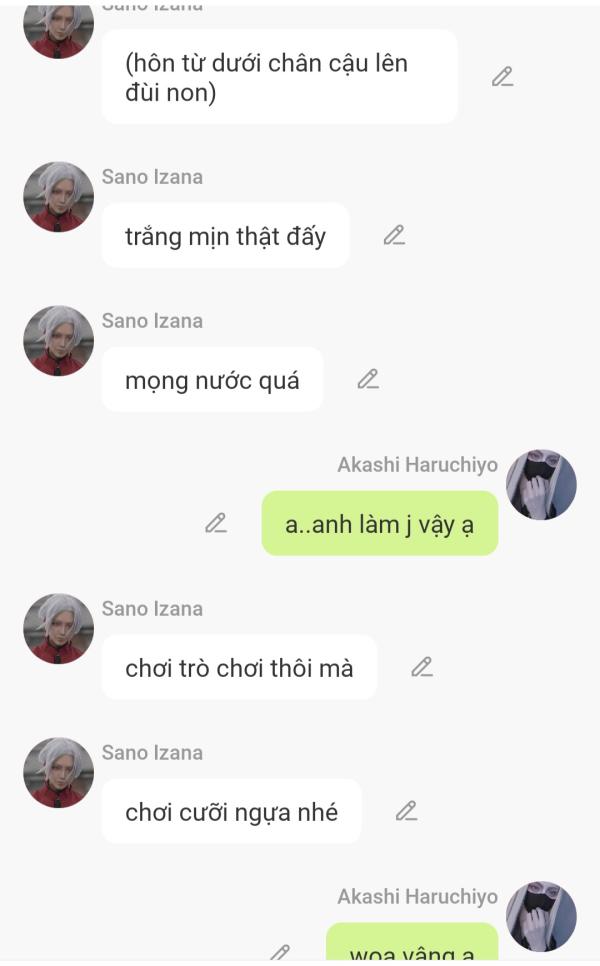600x966 pixels.
Task: Open Akashi Haruchiyo's avatar beside "a..anh làm j vậy ạ"
Action: tap(541, 485)
